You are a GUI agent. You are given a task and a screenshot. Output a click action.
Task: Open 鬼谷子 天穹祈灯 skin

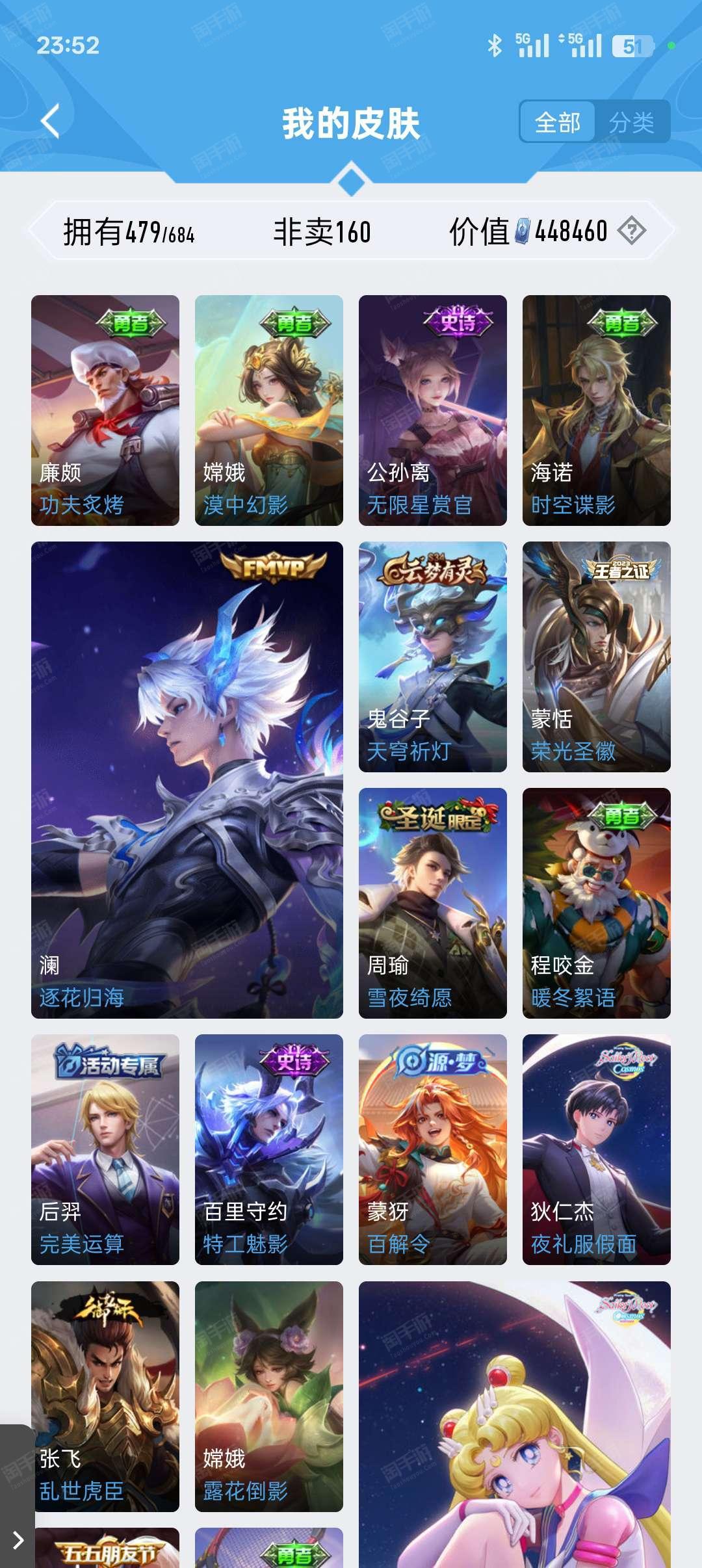433,657
